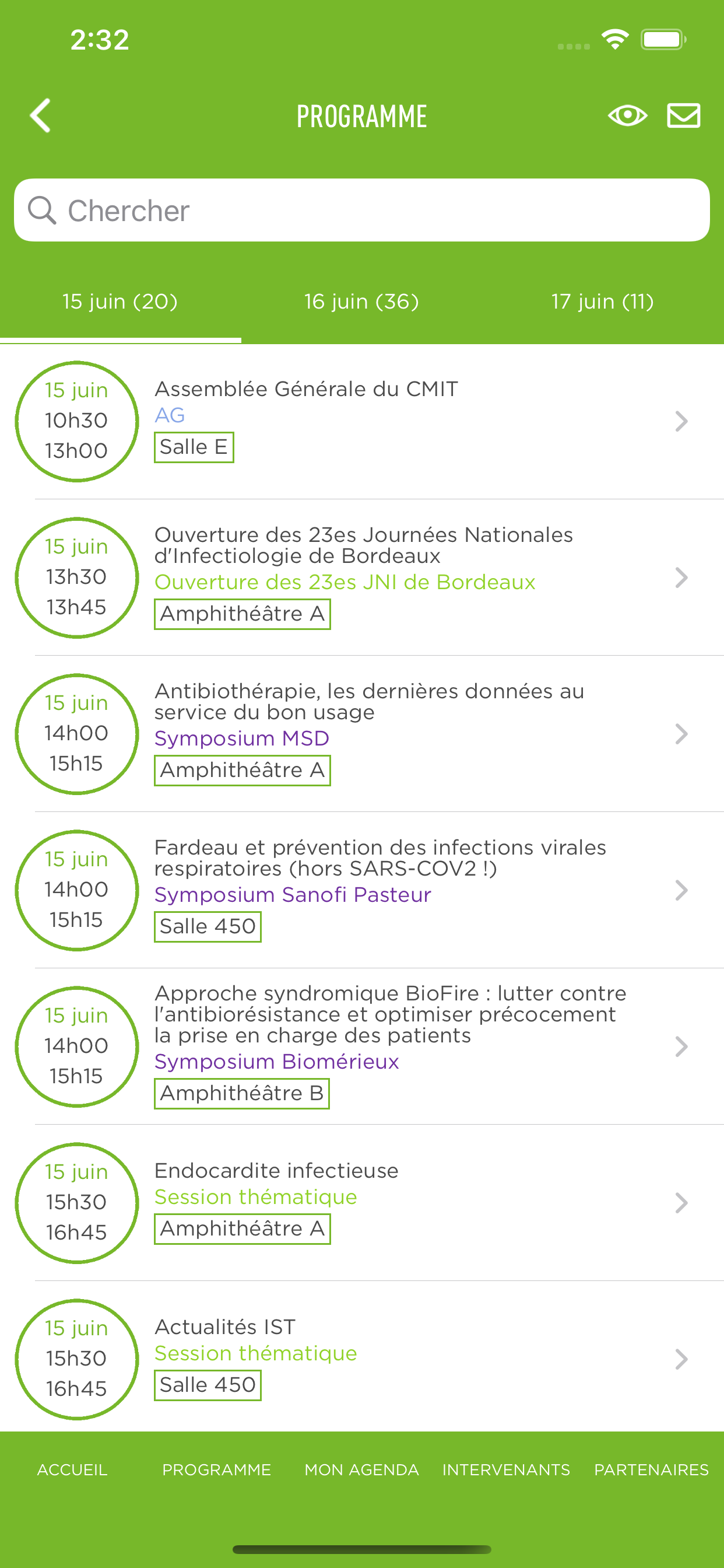
Task: Open the Symposium MSD antibiothérapie session
Action: (362, 734)
